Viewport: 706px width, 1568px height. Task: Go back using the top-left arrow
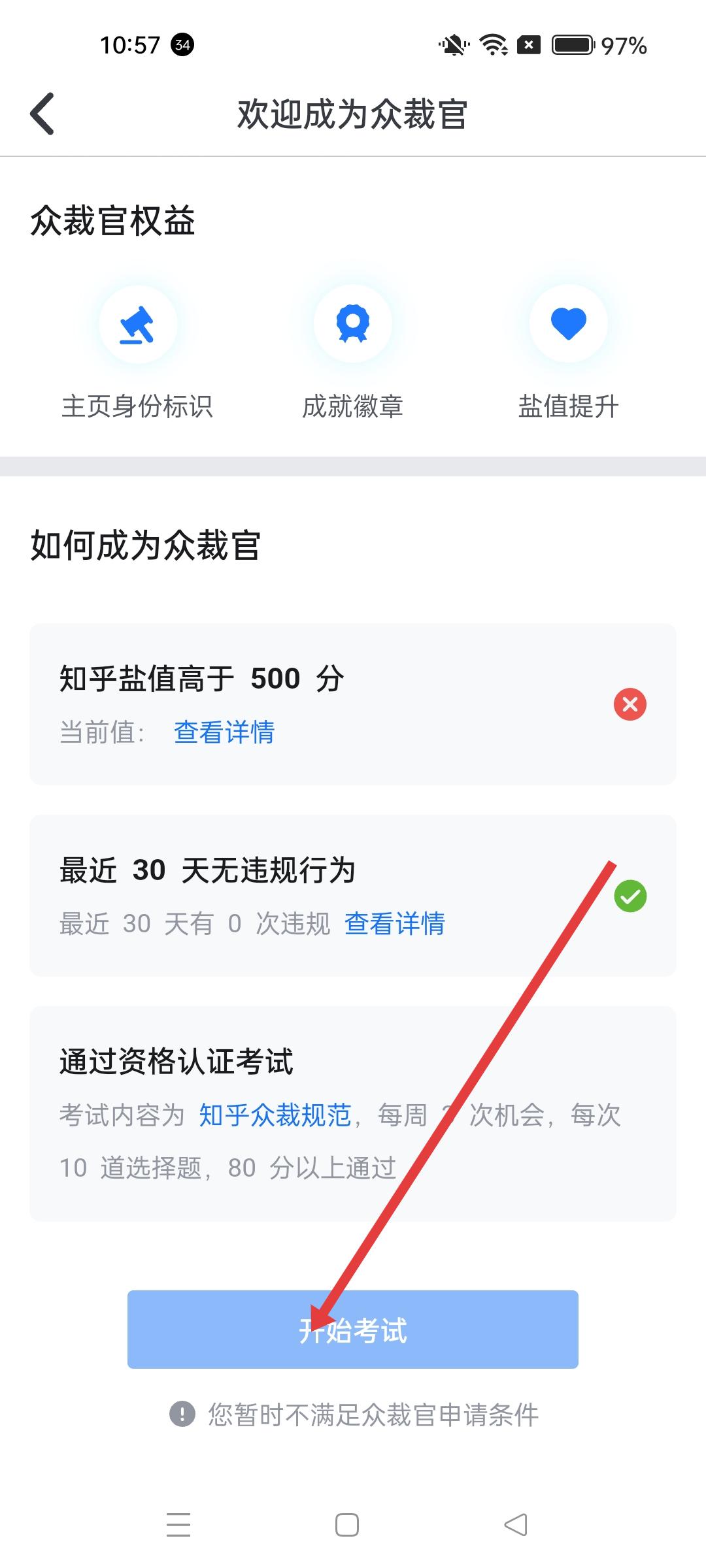(42, 114)
